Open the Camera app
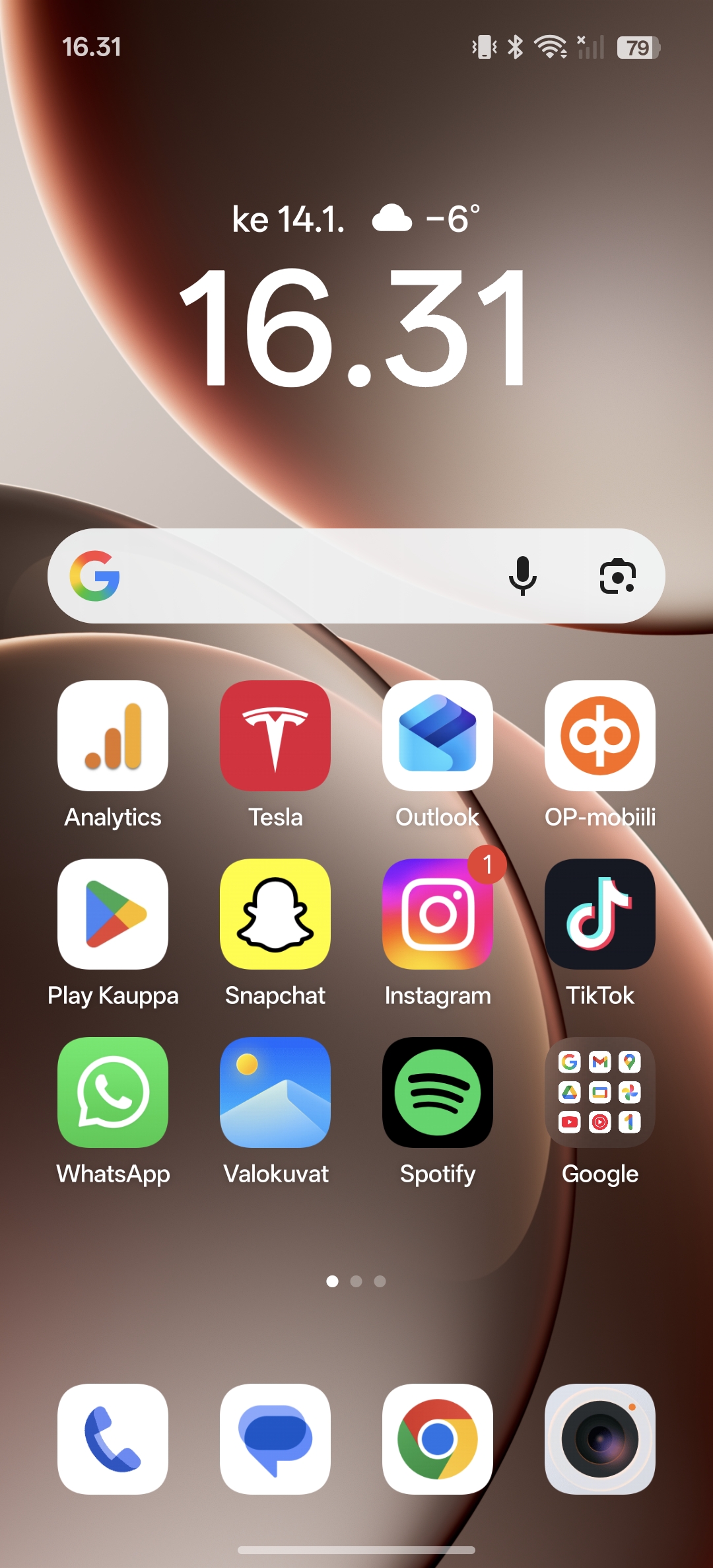713x1568 pixels. coord(600,1439)
